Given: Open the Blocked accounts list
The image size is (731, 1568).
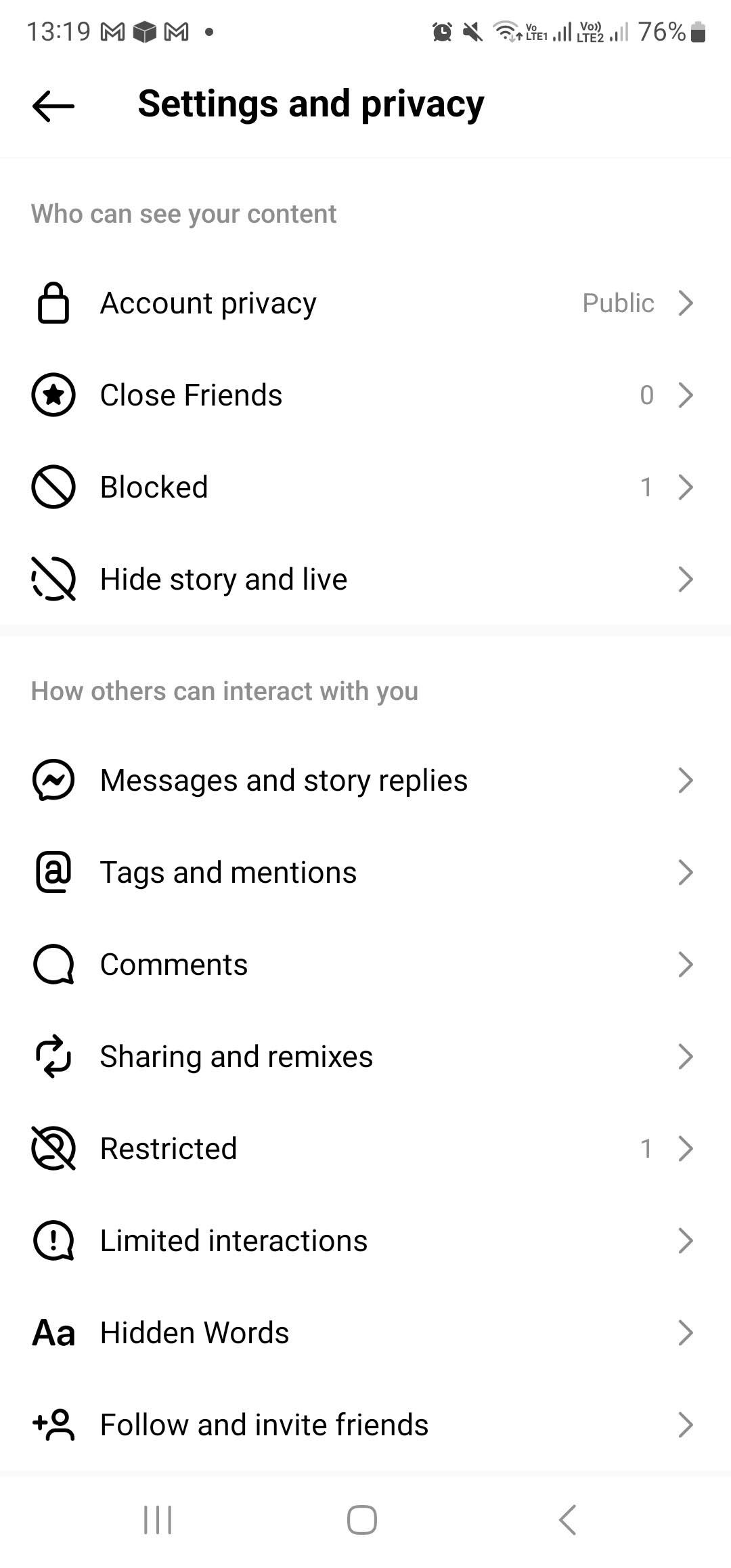Looking at the screenshot, I should pos(365,486).
